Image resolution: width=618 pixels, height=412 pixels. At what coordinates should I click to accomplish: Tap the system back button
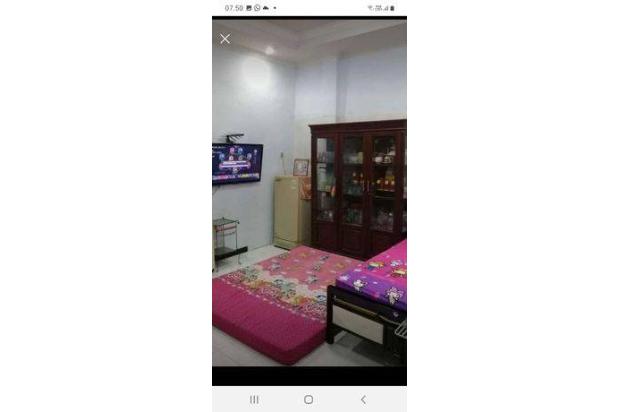(363, 399)
